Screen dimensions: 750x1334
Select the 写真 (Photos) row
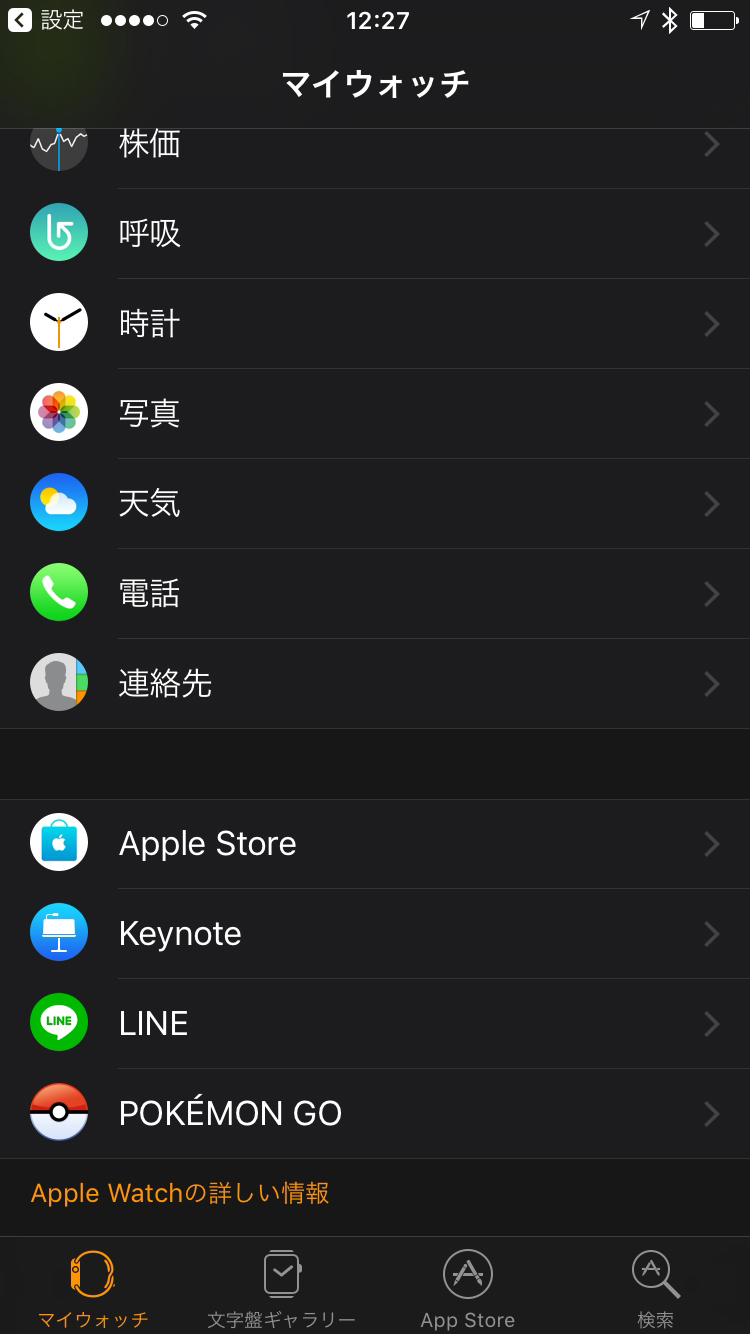375,414
